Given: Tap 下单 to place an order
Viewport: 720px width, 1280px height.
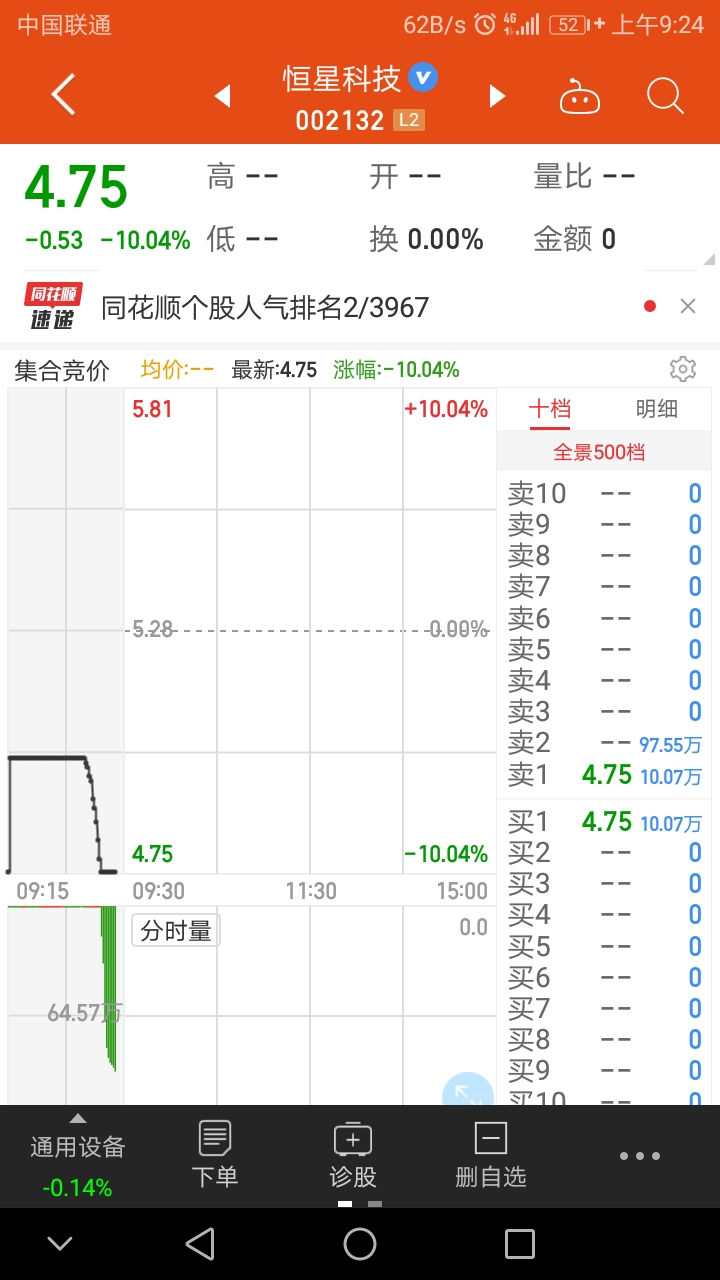Looking at the screenshot, I should pyautogui.click(x=215, y=1156).
